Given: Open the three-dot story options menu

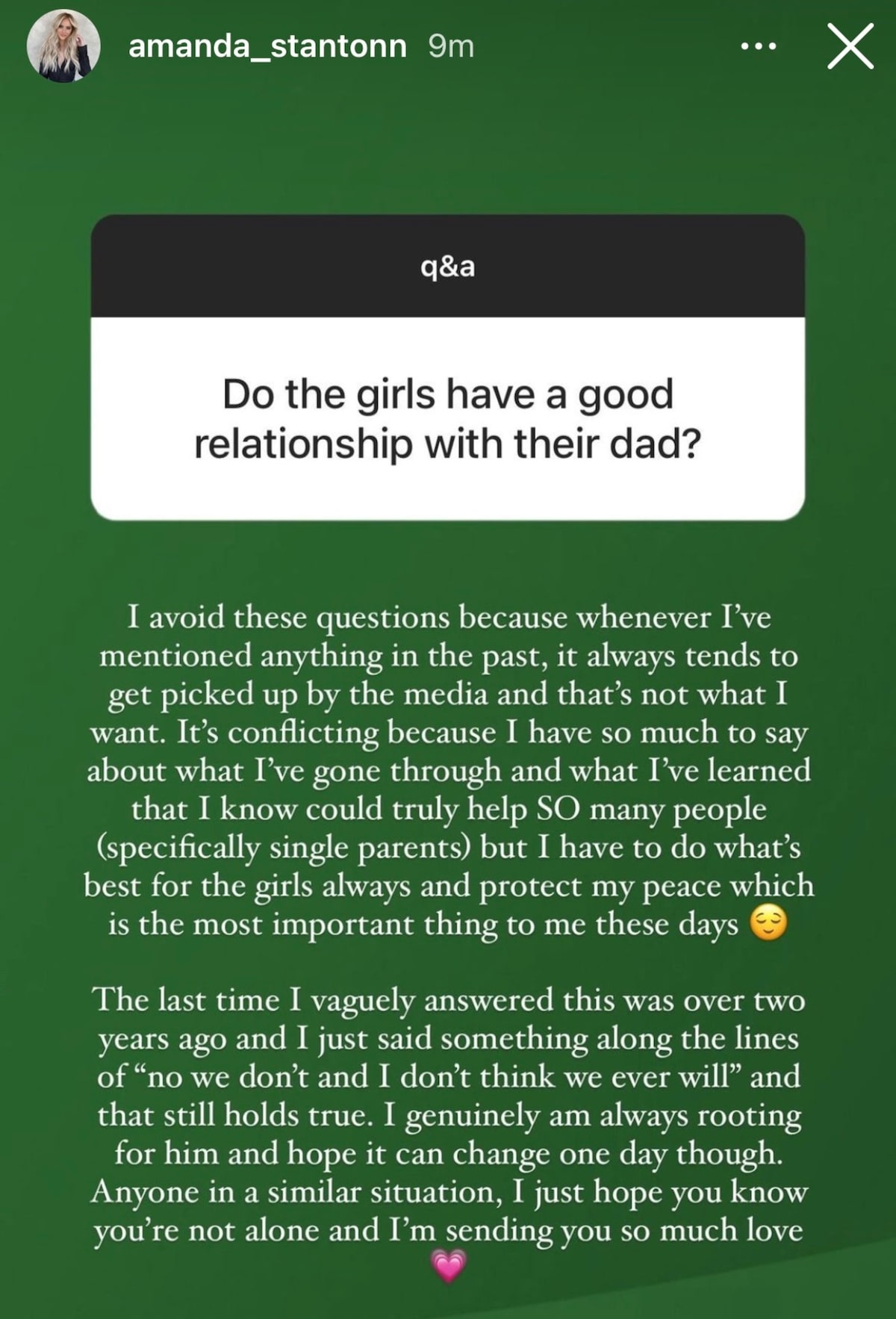Looking at the screenshot, I should 758,47.
